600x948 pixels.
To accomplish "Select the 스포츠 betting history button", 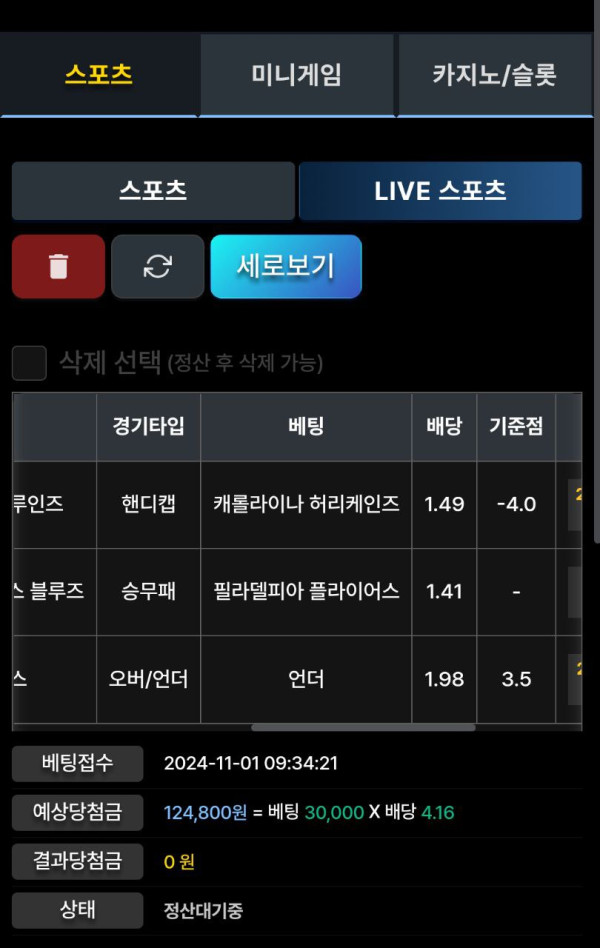I will click(153, 191).
